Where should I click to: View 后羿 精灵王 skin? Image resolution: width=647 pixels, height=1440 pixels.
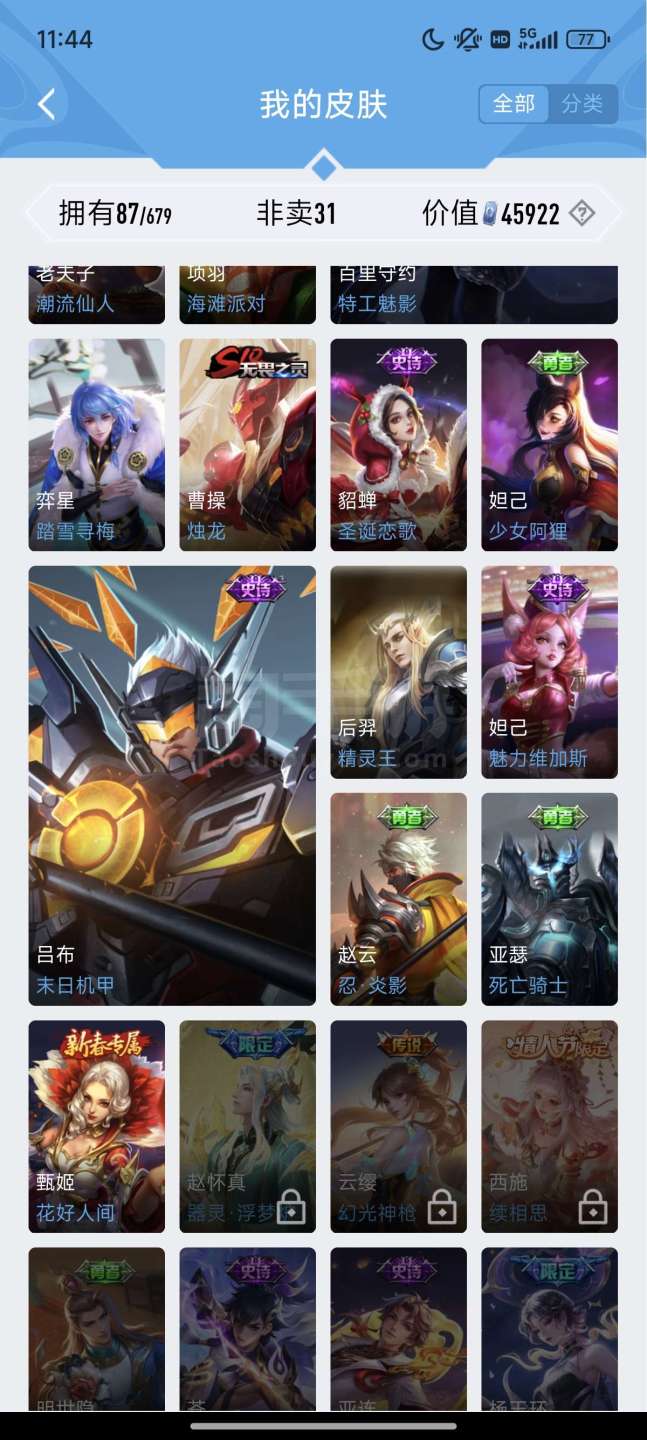(398, 672)
